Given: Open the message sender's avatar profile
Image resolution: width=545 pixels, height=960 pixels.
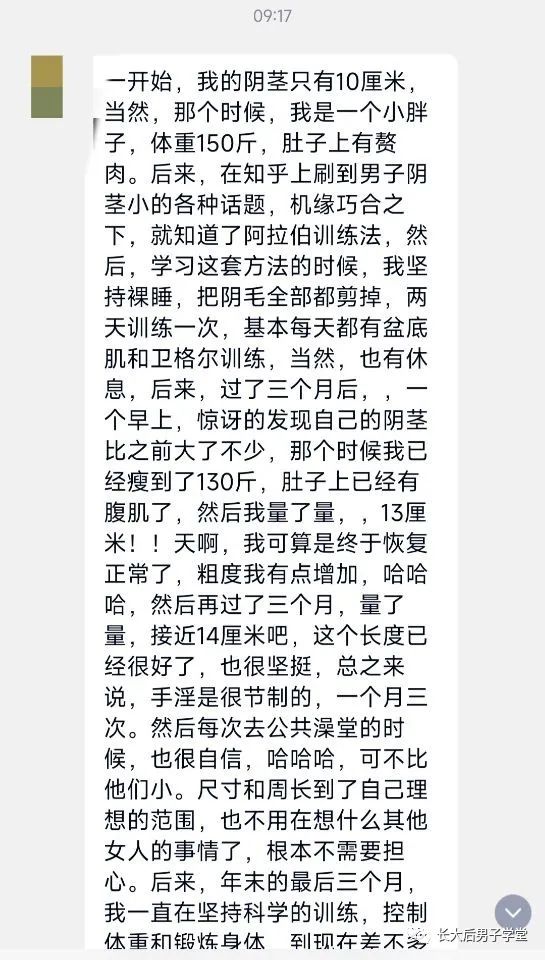Looking at the screenshot, I should [x=47, y=86].
